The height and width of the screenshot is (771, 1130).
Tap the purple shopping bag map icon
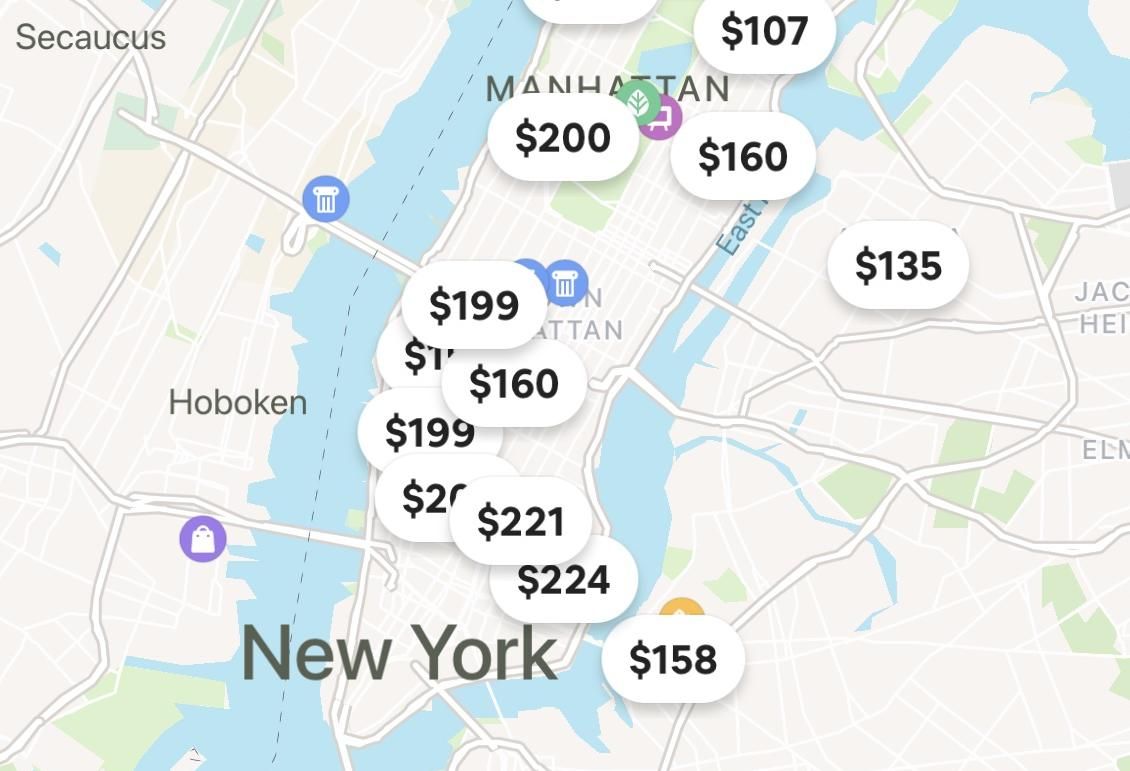203,539
